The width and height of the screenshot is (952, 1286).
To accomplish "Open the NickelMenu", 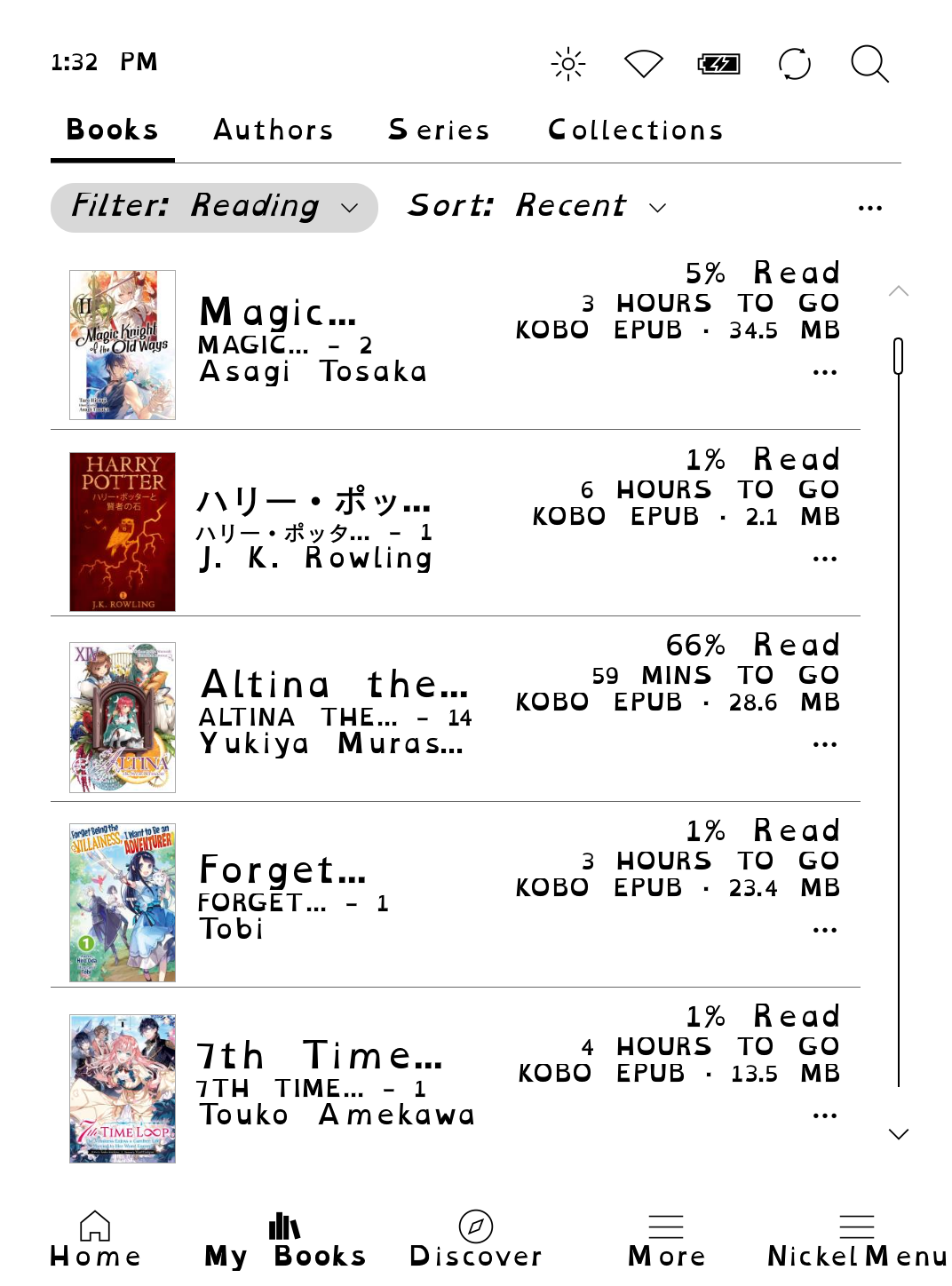I will 856,1240.
